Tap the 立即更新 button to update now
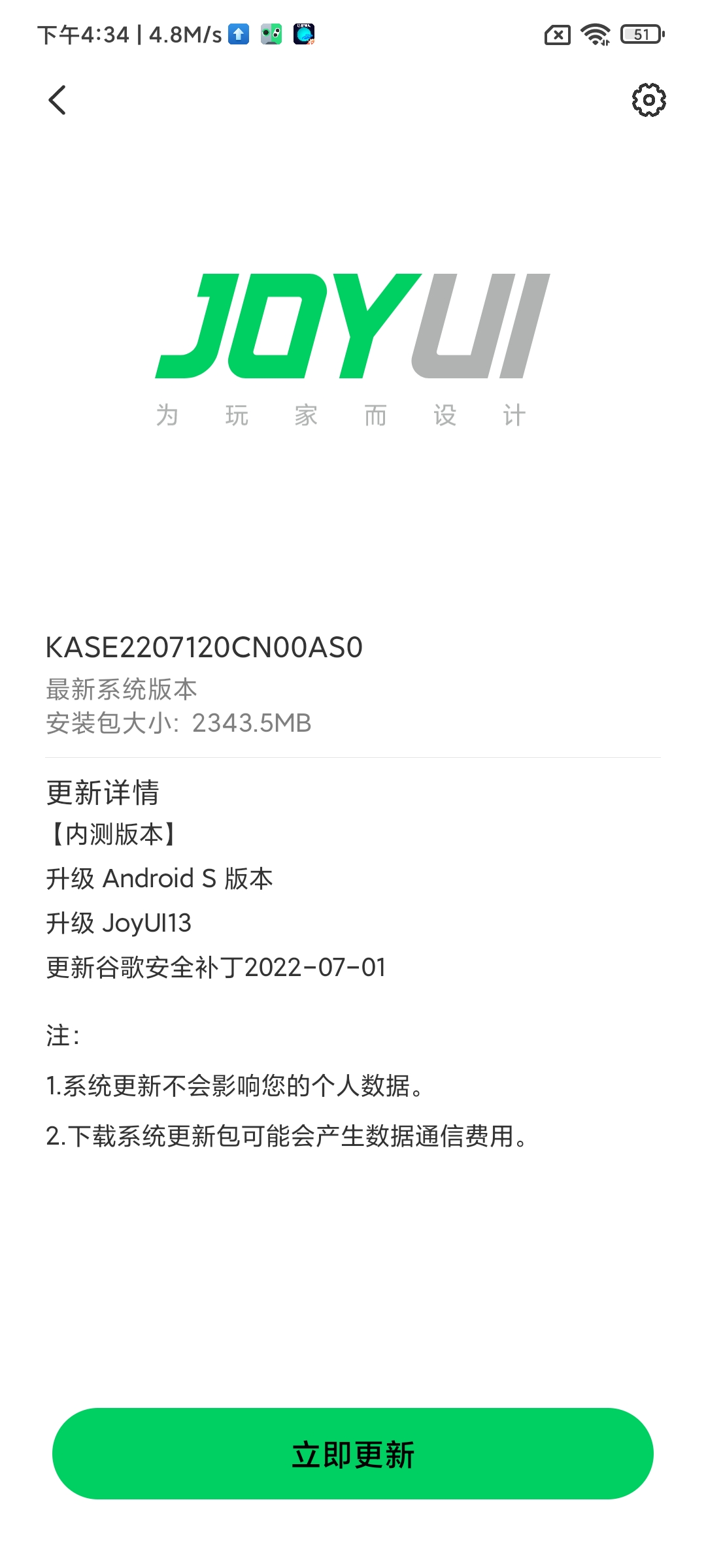The height and width of the screenshot is (1568, 706). [x=353, y=1454]
